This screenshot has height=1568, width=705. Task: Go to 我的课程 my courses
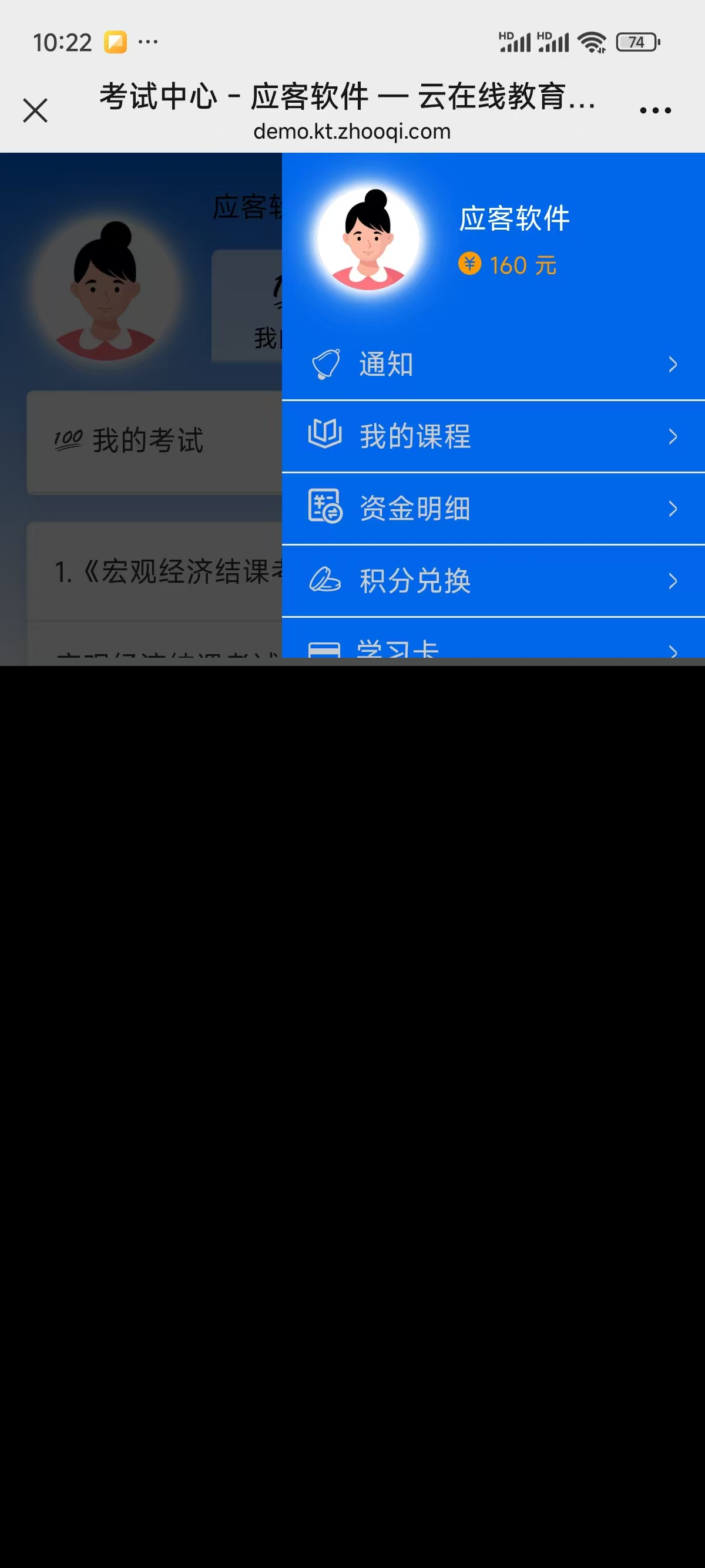tap(492, 436)
